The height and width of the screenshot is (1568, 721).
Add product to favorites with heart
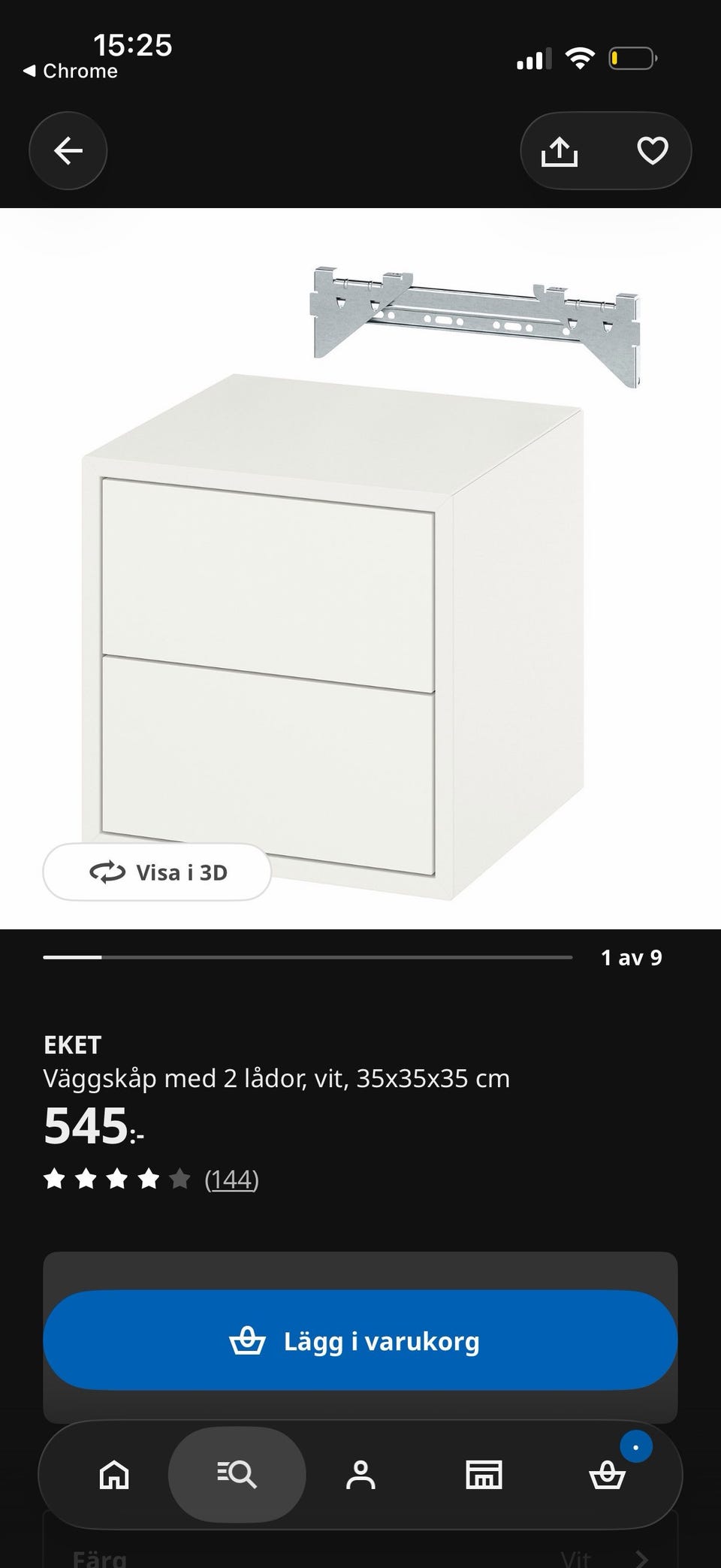652,151
